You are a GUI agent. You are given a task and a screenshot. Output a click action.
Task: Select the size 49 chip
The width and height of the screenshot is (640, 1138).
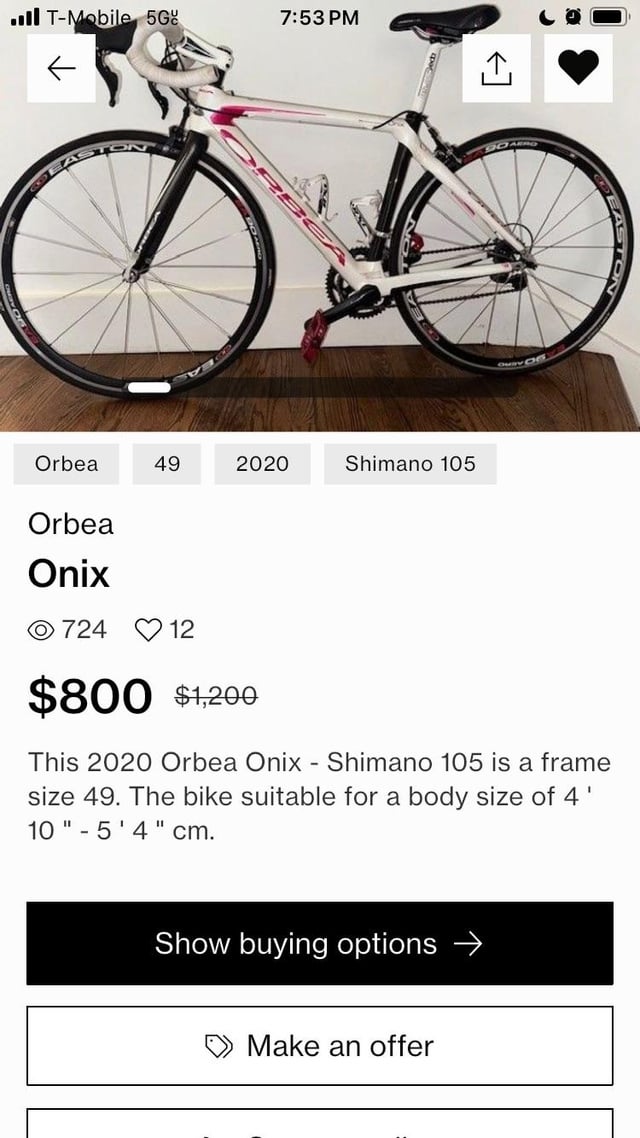(x=167, y=464)
